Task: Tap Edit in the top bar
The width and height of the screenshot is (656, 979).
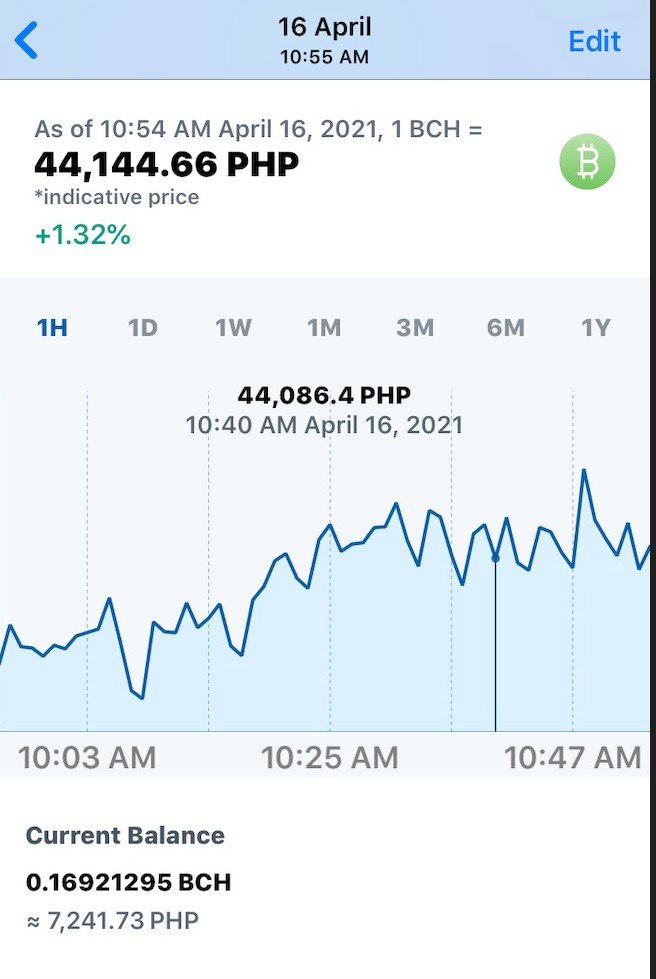Action: pos(594,41)
